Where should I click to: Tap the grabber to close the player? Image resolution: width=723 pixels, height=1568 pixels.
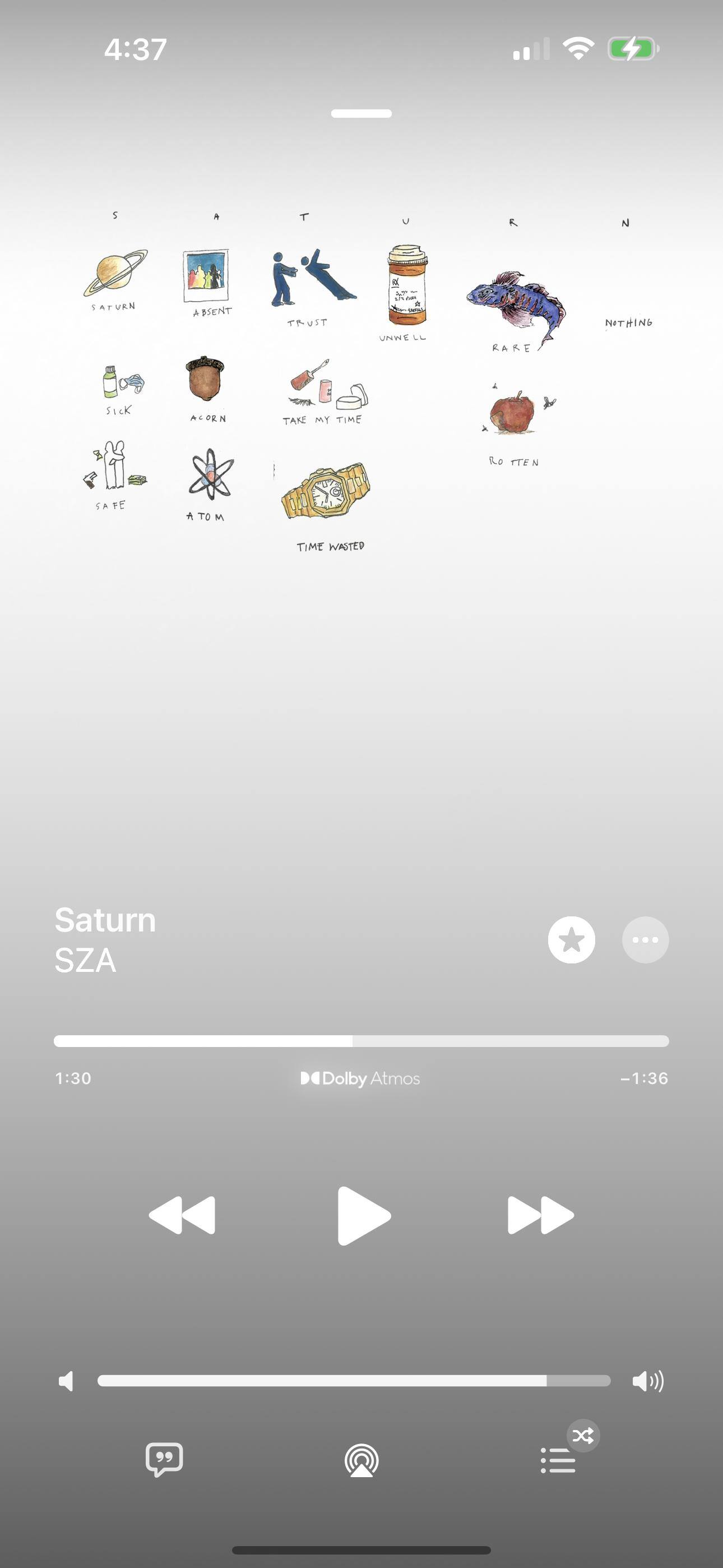coord(361,113)
